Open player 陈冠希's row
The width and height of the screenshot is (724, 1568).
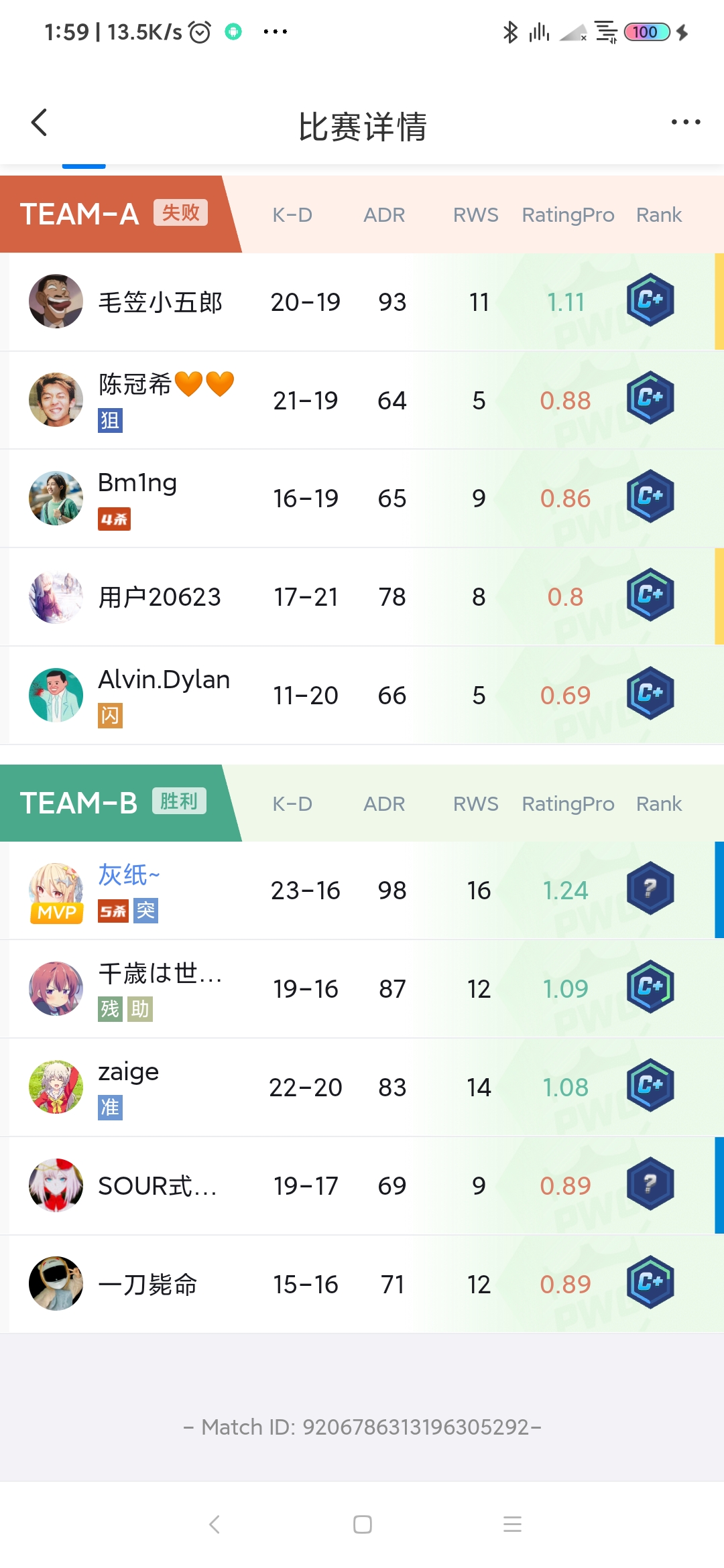[362, 400]
